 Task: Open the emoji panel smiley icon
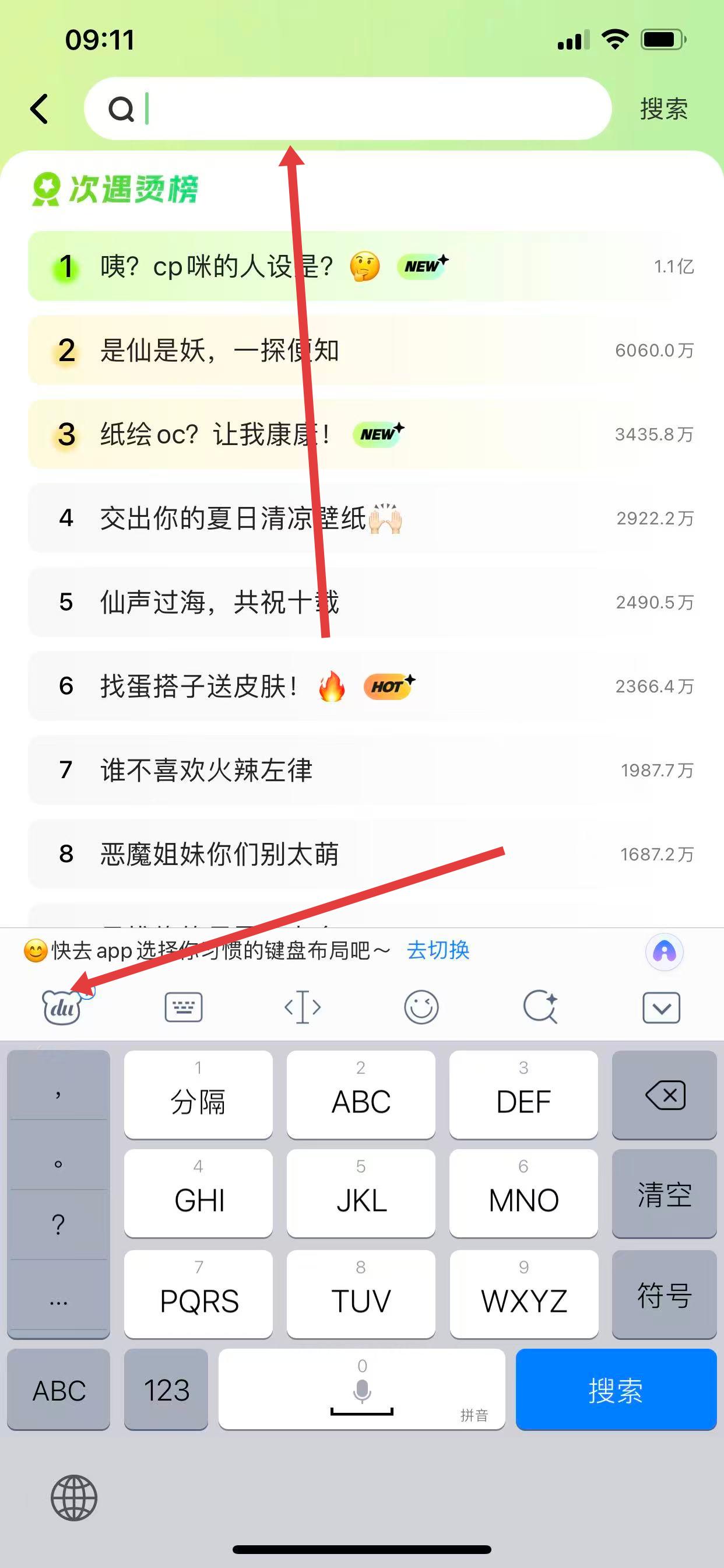pyautogui.click(x=421, y=1007)
